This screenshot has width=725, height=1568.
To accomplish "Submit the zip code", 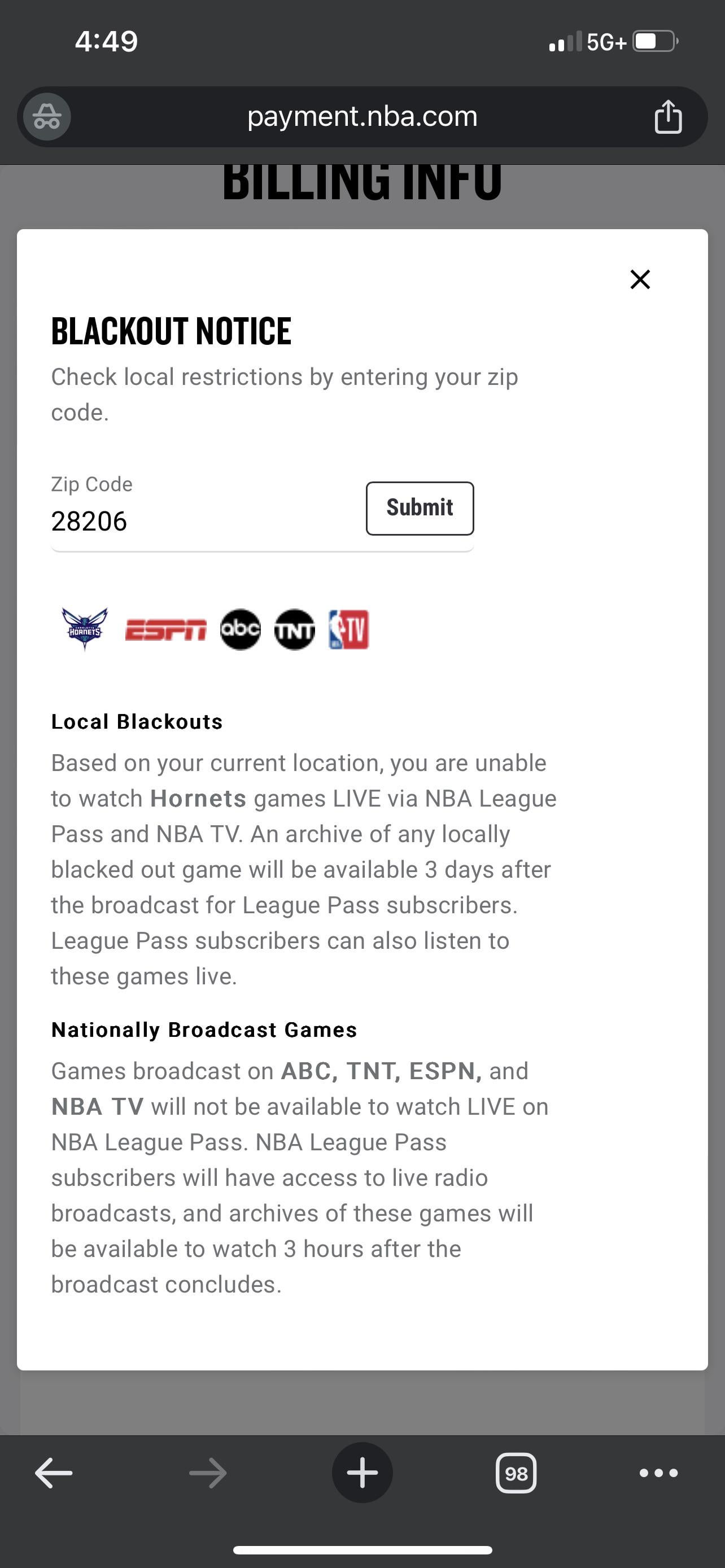I will 420,508.
